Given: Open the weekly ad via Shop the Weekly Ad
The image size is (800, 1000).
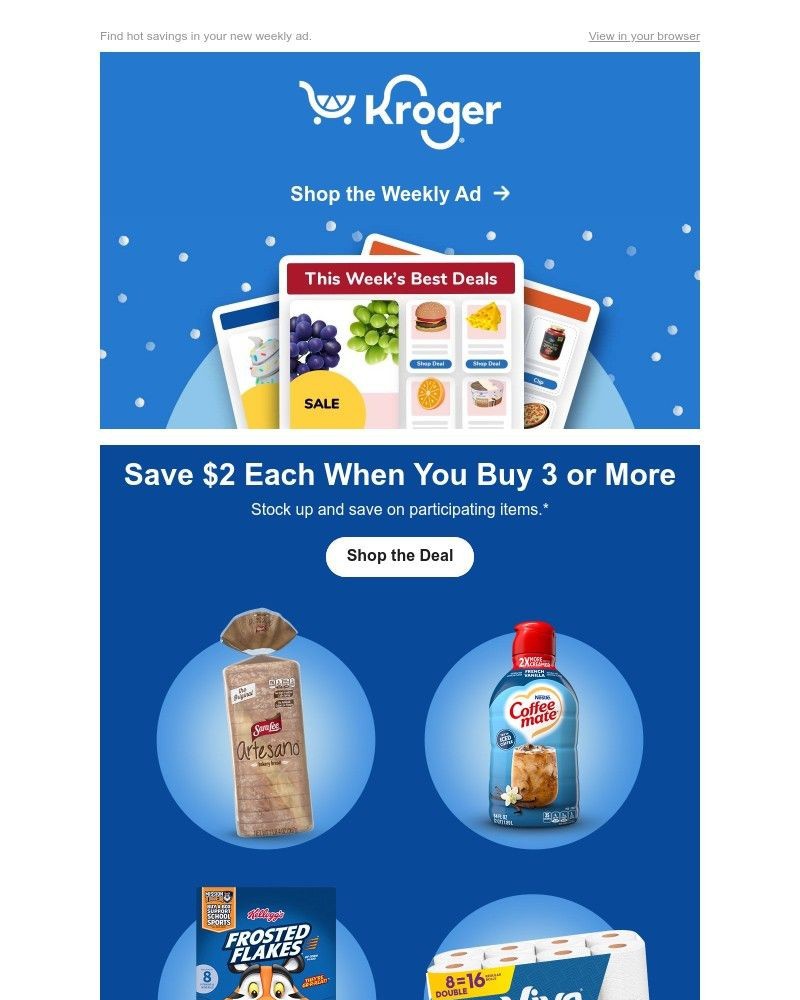Looking at the screenshot, I should point(385,194).
